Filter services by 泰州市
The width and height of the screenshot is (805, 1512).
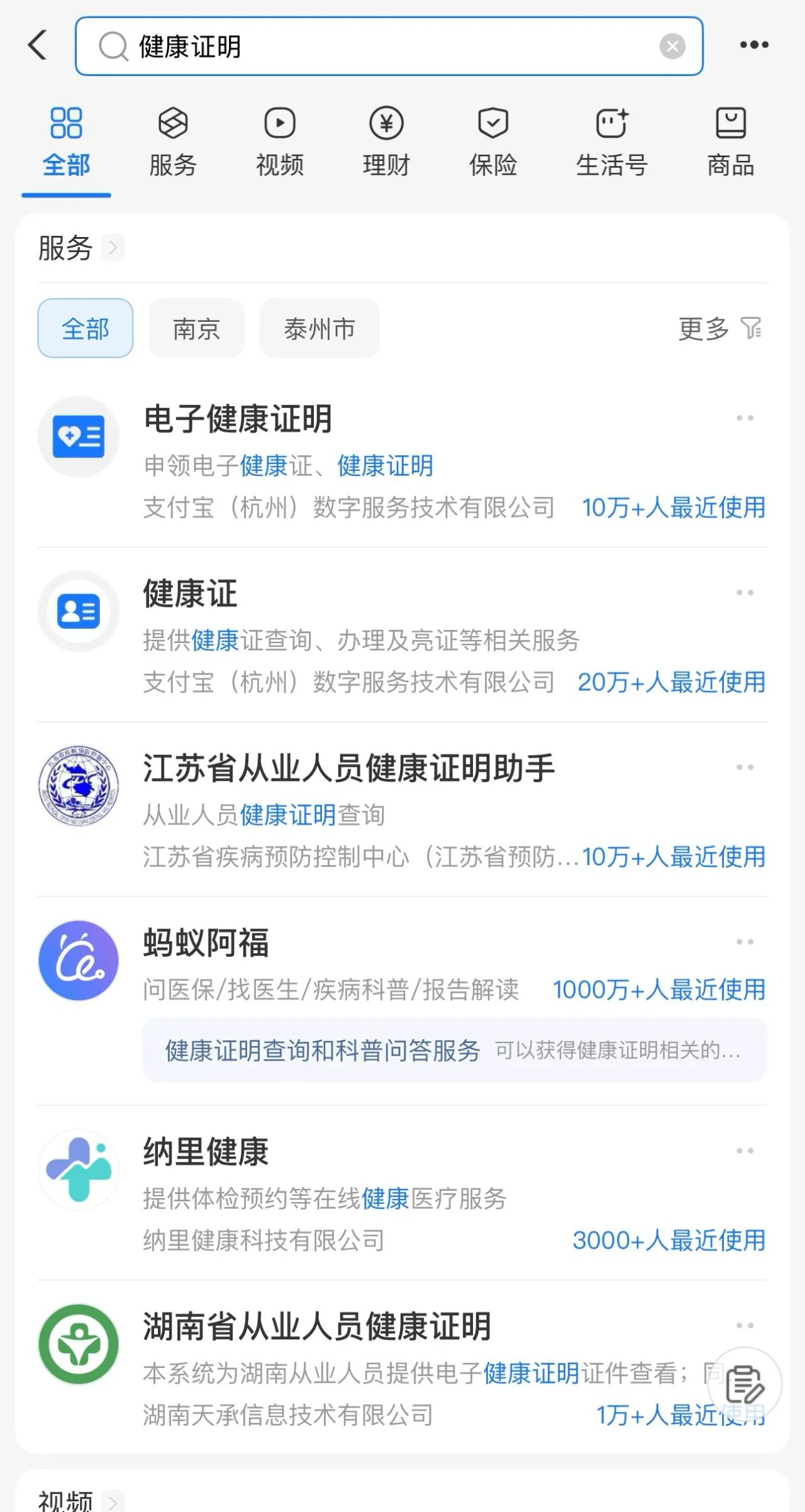(319, 328)
